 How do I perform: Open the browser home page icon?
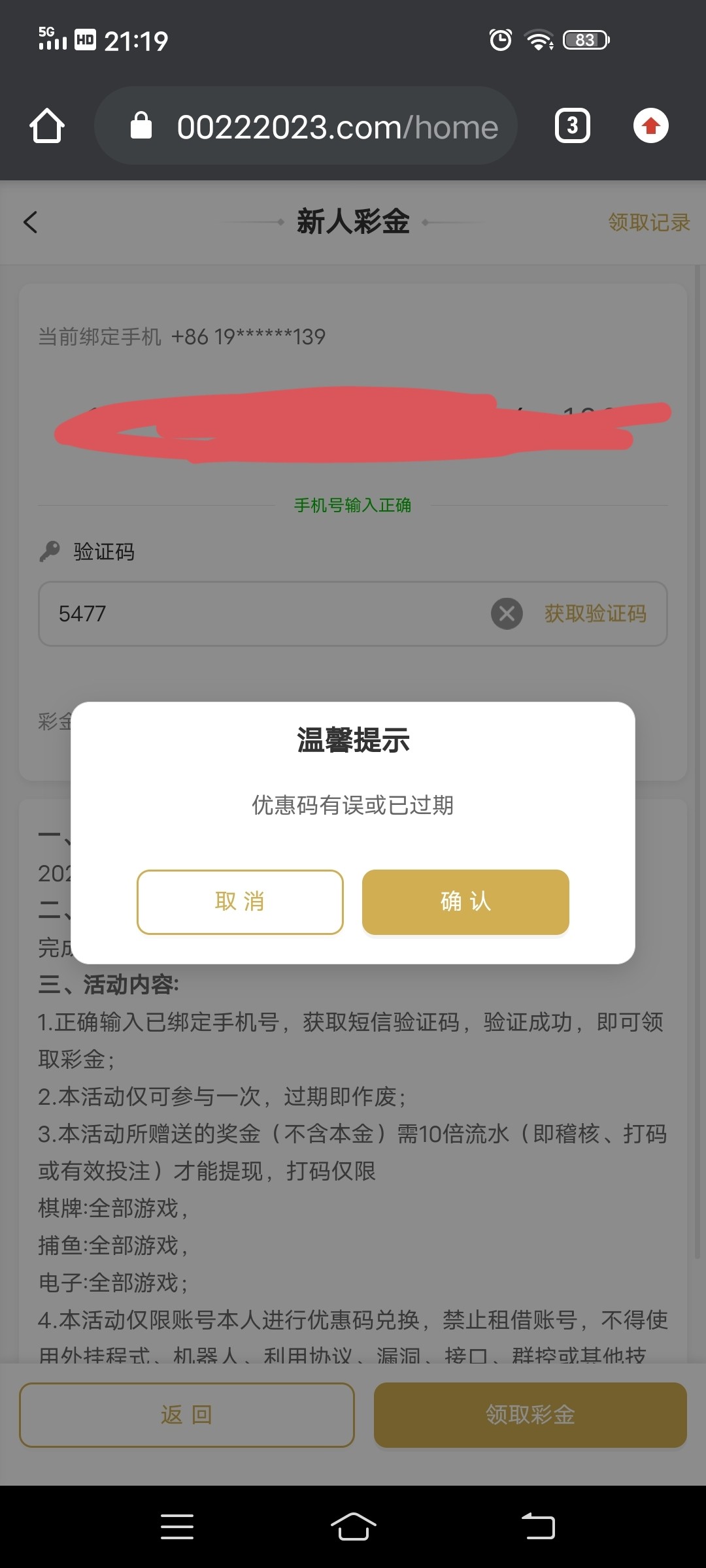[47, 126]
